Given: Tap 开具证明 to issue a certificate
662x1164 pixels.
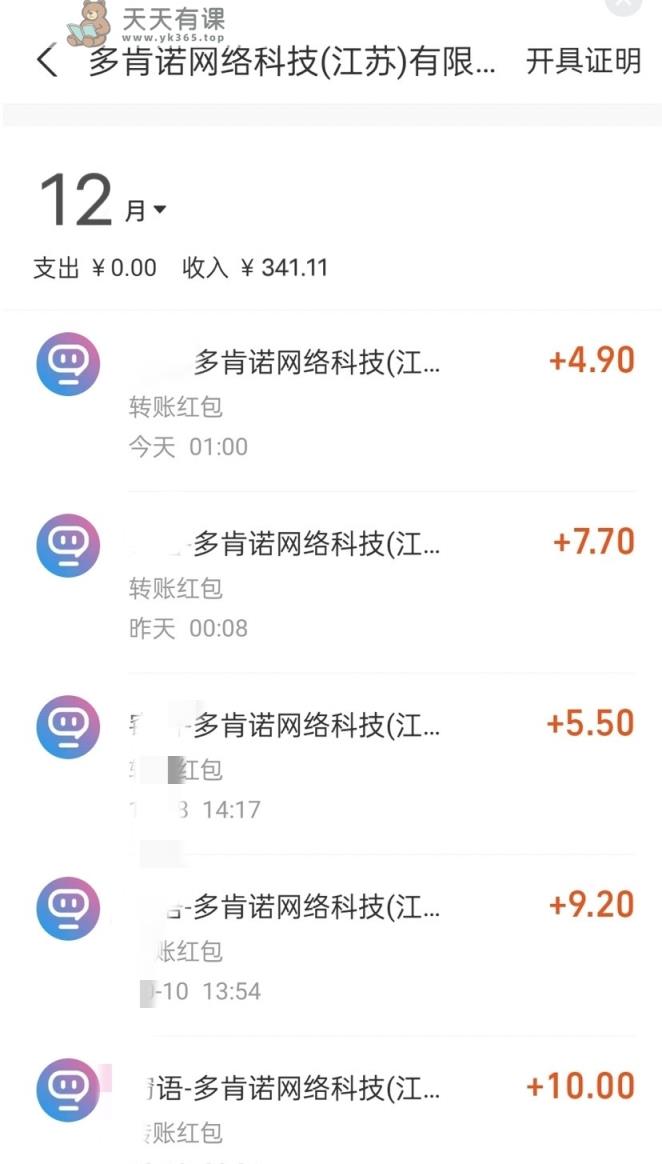Looking at the screenshot, I should click(x=583, y=62).
